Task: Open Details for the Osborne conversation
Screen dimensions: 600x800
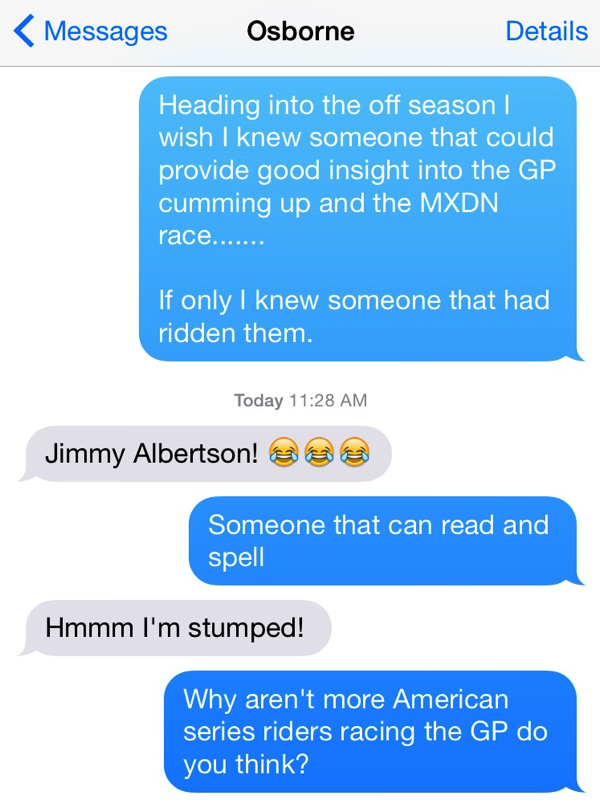Action: point(546,31)
